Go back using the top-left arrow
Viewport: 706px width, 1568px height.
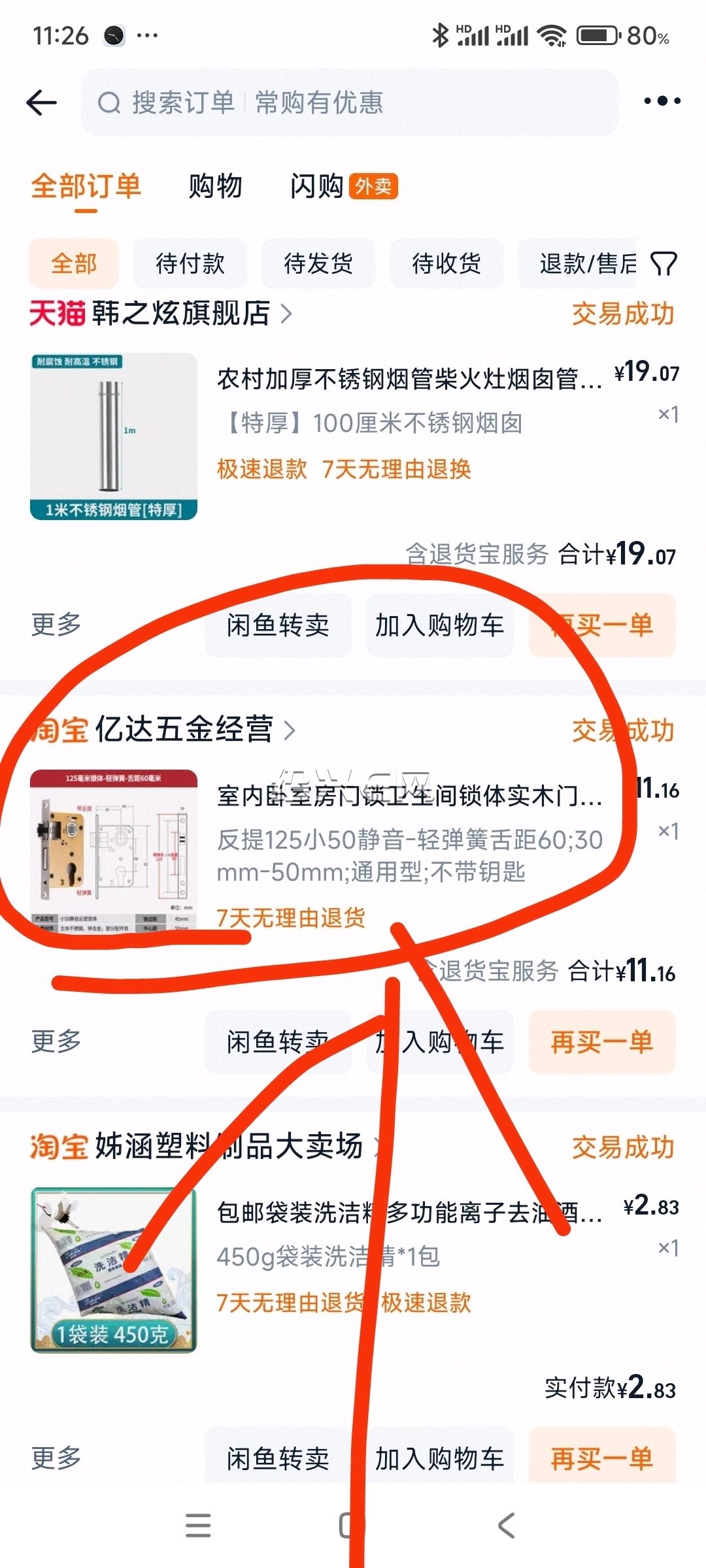(x=42, y=103)
